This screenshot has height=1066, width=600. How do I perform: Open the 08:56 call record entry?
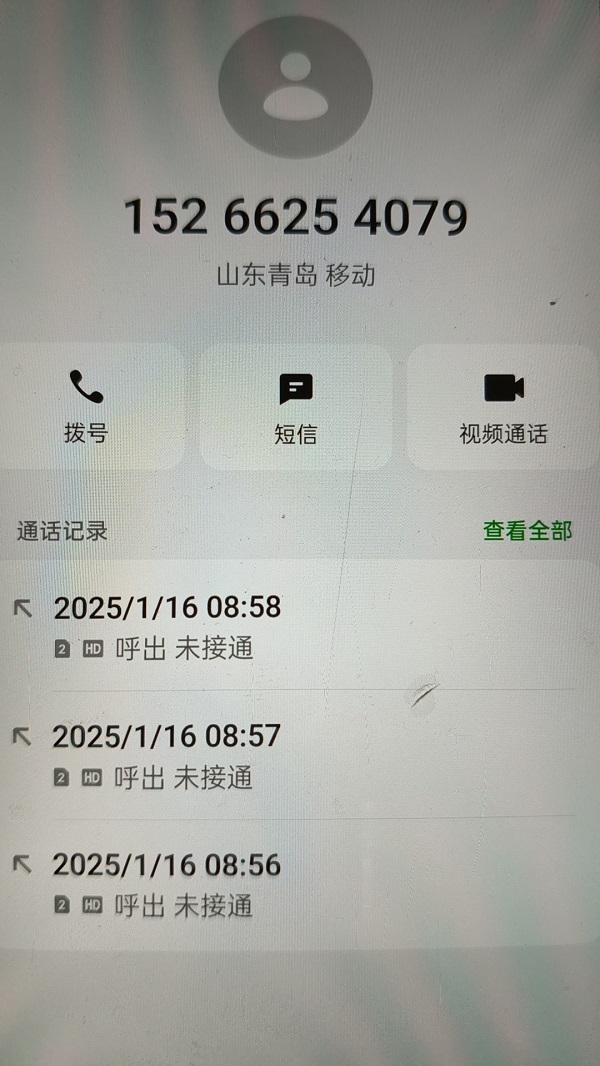(x=300, y=883)
